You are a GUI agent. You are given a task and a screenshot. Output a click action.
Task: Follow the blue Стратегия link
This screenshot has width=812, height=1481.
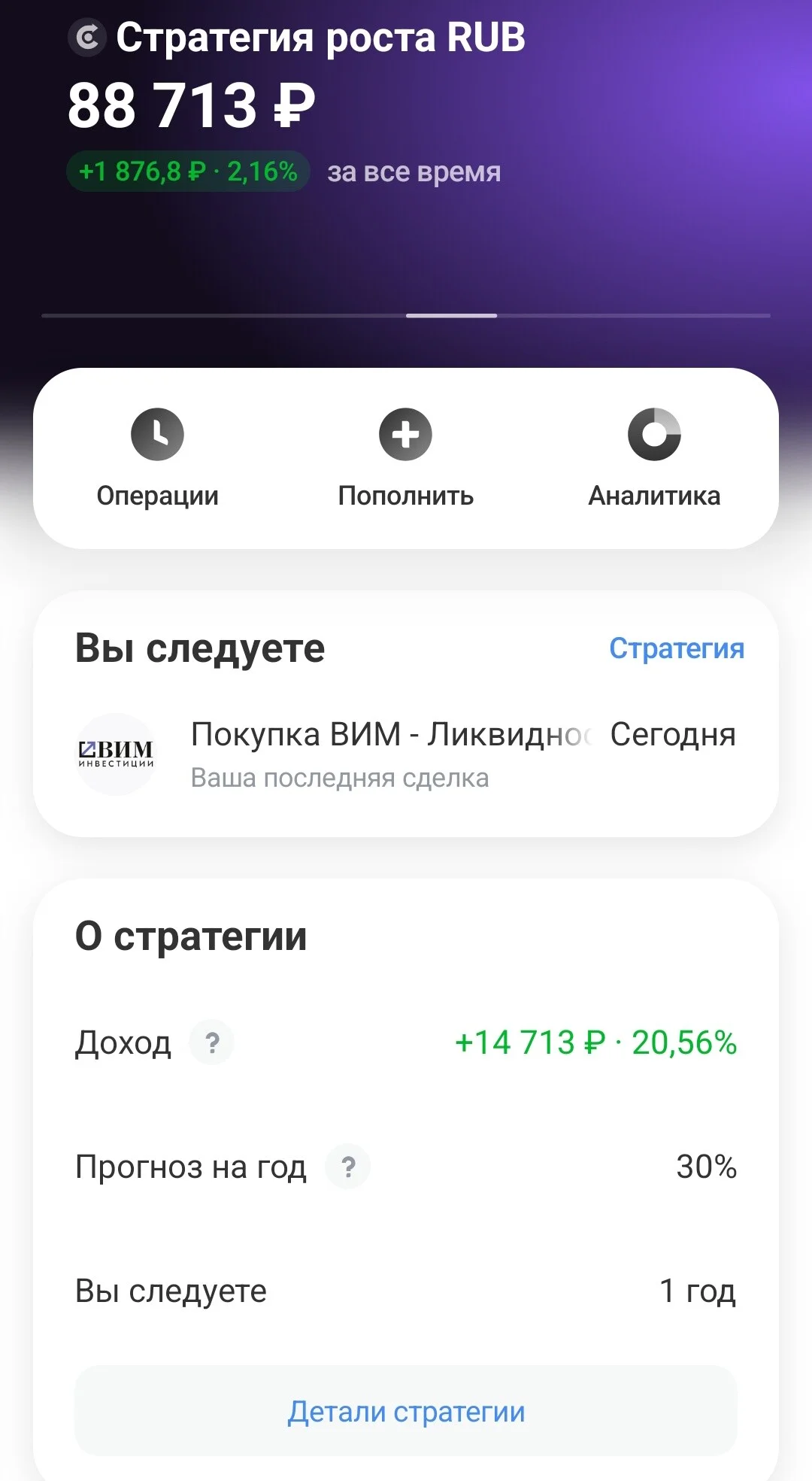point(677,648)
